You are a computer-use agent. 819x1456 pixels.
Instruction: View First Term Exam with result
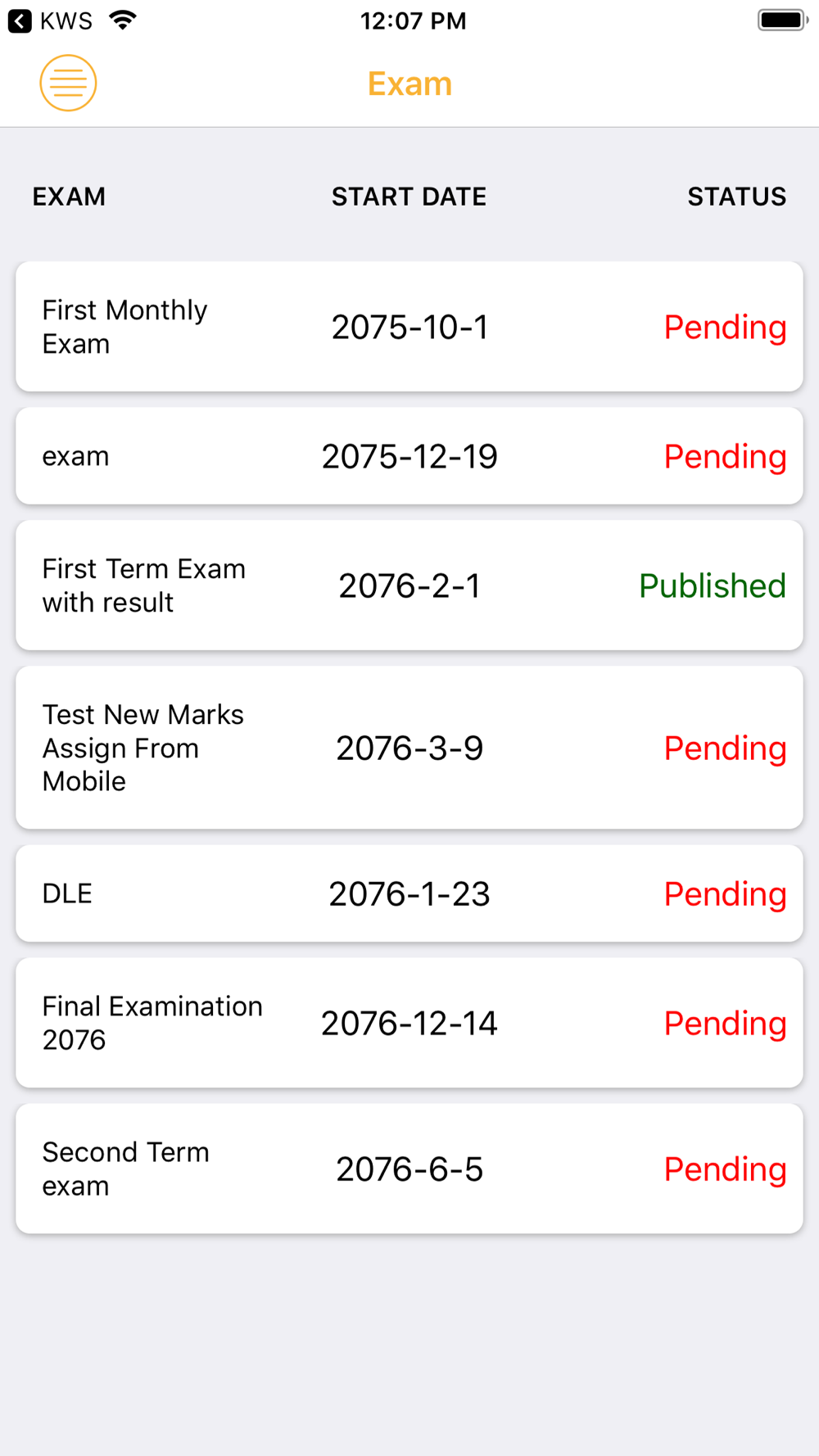(409, 586)
